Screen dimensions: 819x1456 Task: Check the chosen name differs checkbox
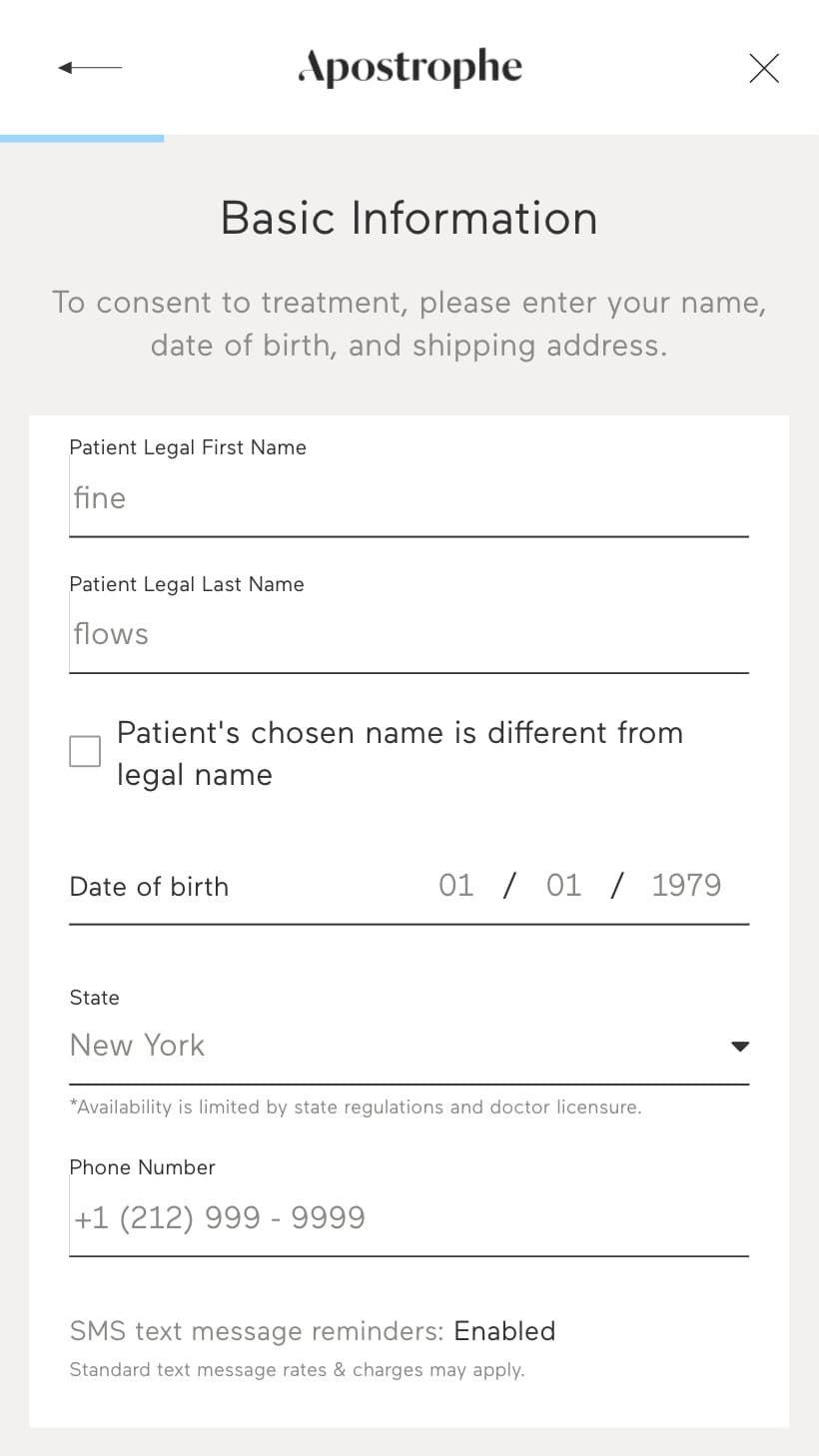pyautogui.click(x=85, y=751)
